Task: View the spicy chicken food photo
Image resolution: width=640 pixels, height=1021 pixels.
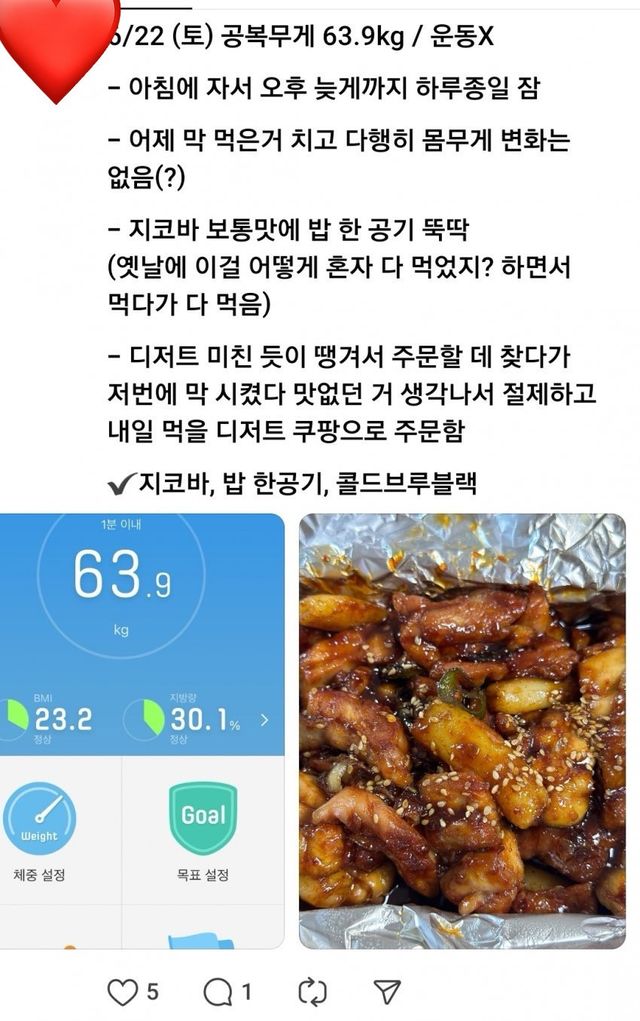Action: [x=462, y=730]
